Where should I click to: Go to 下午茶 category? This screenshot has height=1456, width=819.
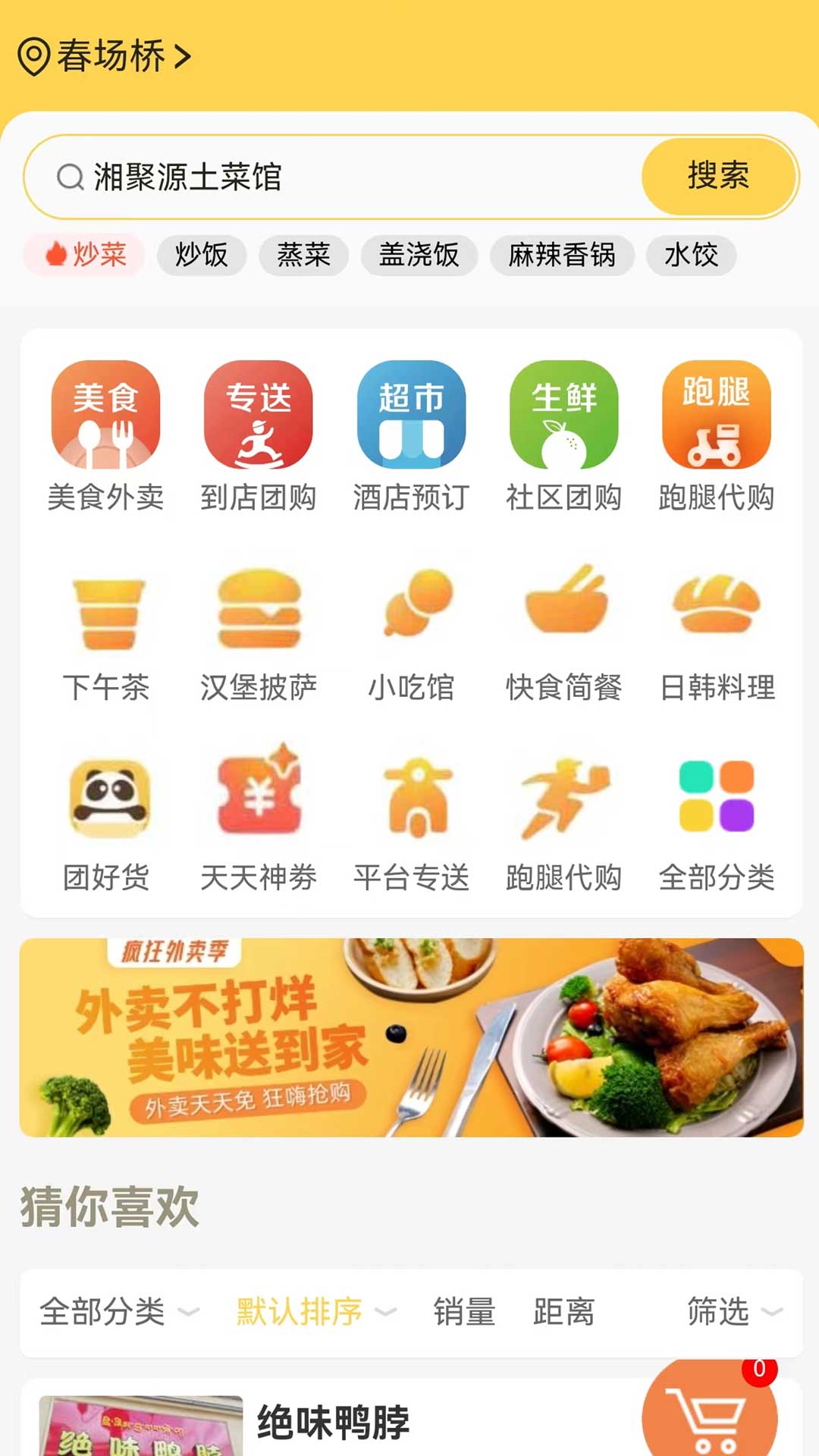(105, 633)
